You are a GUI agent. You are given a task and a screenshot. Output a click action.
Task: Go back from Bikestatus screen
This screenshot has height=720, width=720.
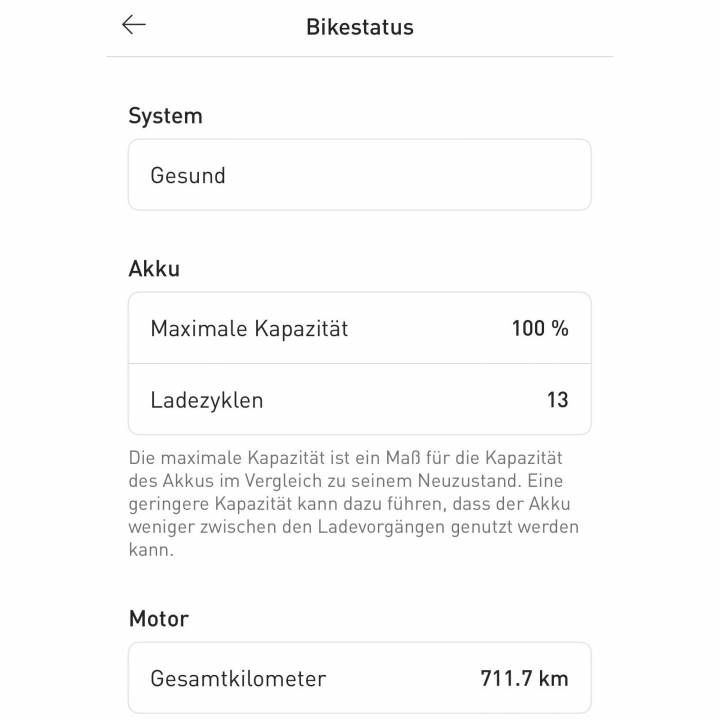click(x=134, y=26)
